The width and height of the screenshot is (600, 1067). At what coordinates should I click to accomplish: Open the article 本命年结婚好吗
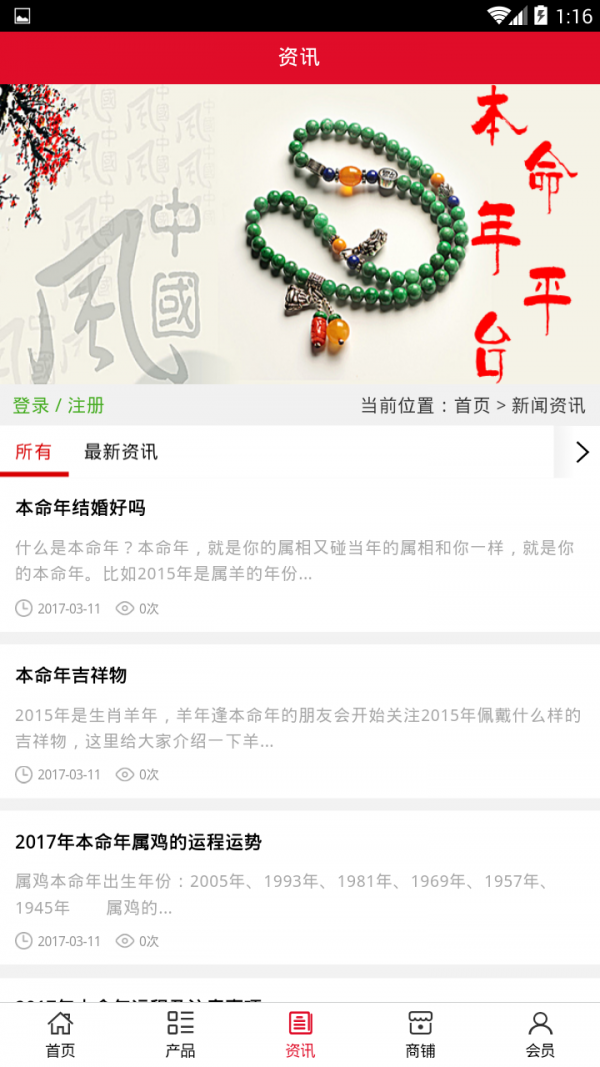80,508
